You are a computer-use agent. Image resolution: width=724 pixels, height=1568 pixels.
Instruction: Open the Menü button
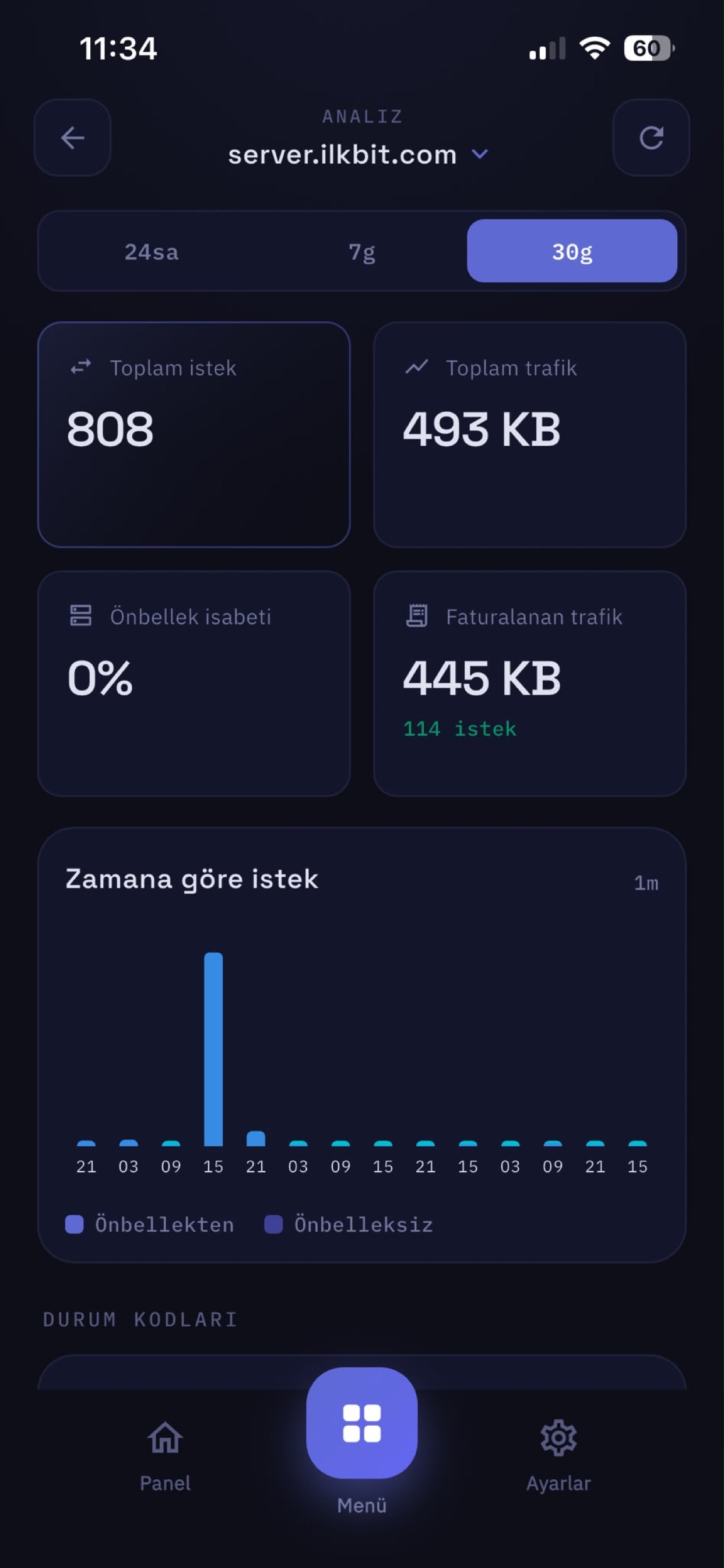(362, 1423)
